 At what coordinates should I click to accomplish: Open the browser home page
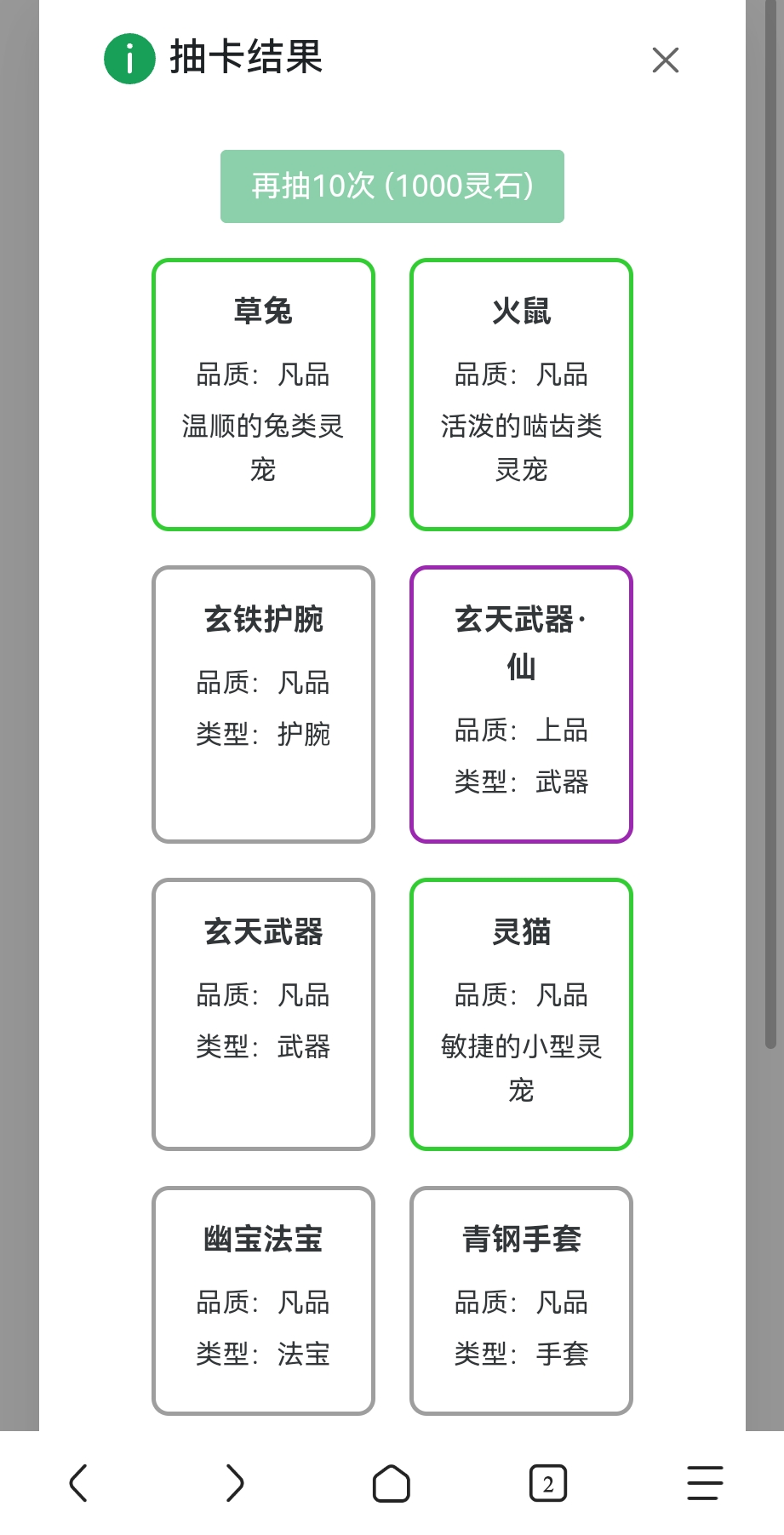[x=392, y=1483]
